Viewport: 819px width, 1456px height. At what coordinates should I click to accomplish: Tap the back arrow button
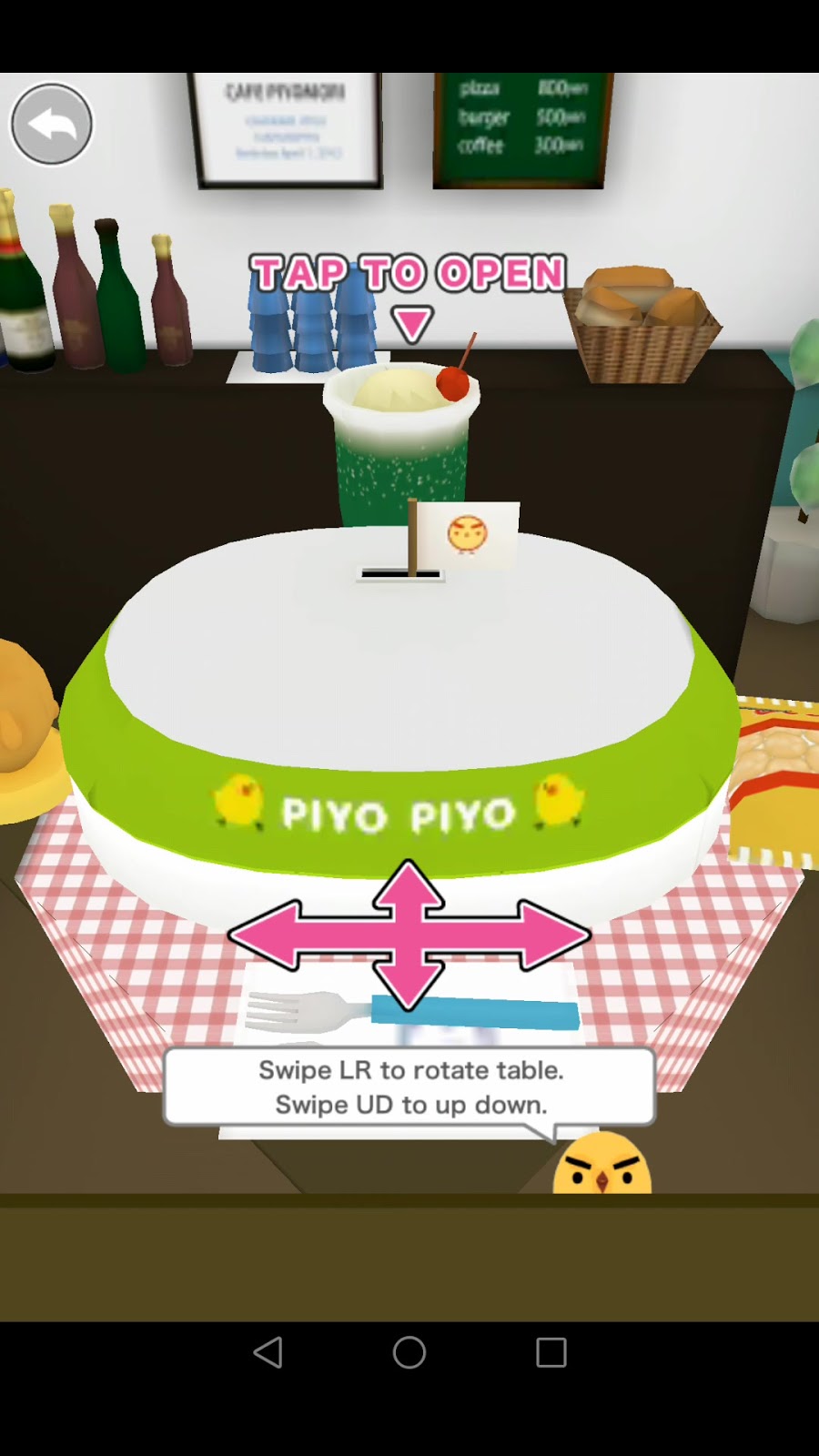51,125
